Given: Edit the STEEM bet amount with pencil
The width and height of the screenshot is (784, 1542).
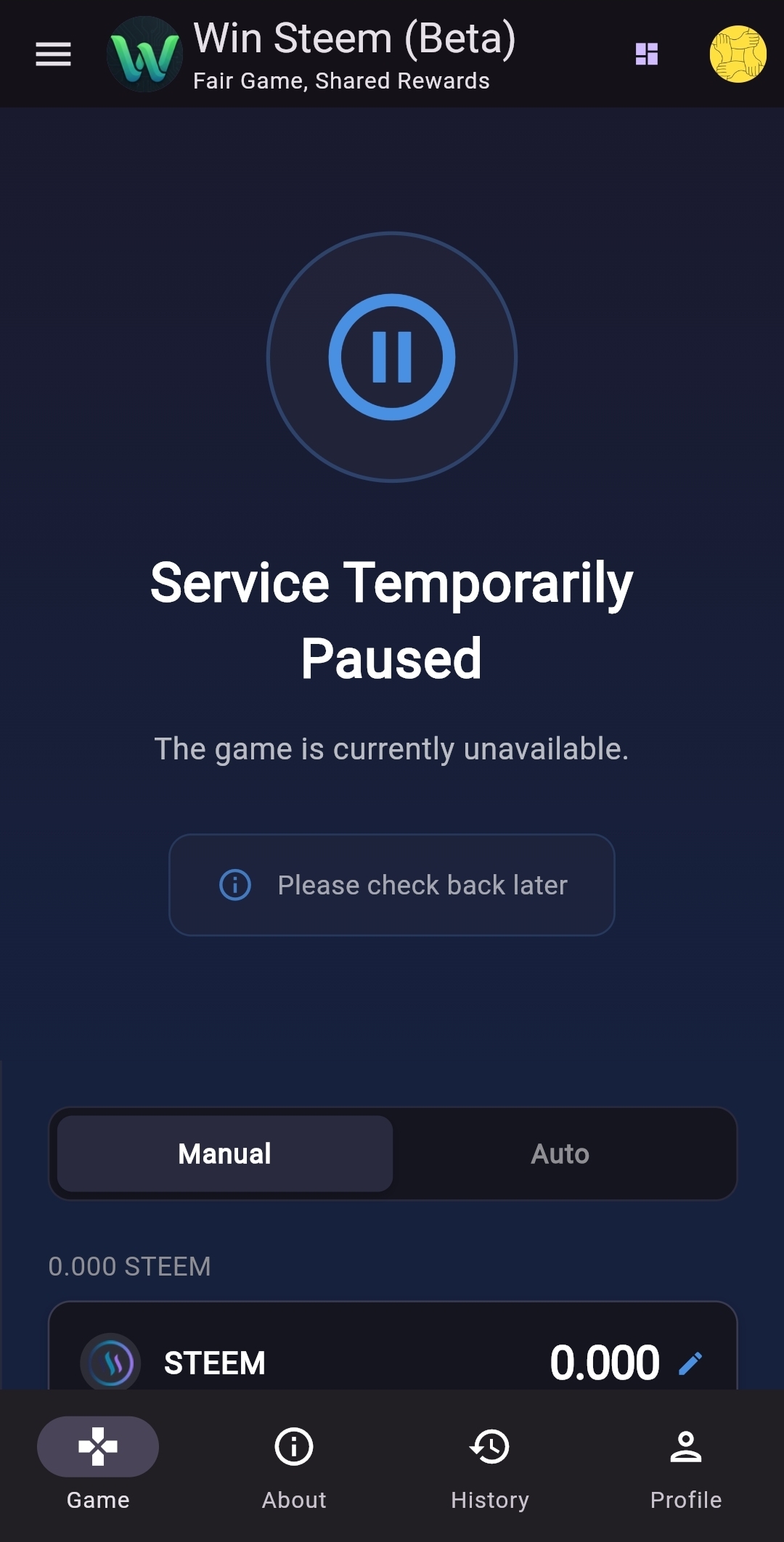Looking at the screenshot, I should pyautogui.click(x=690, y=1363).
